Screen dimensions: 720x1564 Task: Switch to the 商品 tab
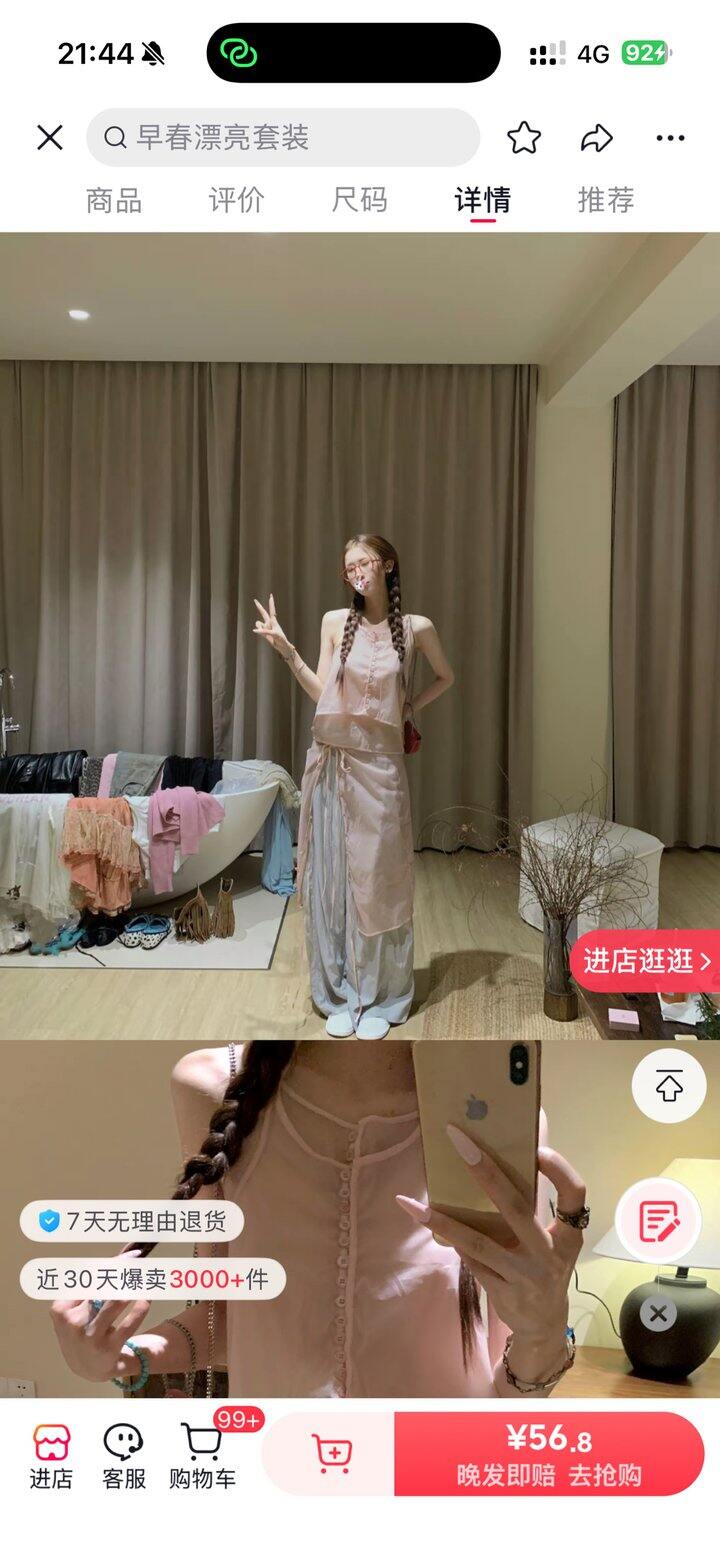pyautogui.click(x=113, y=200)
